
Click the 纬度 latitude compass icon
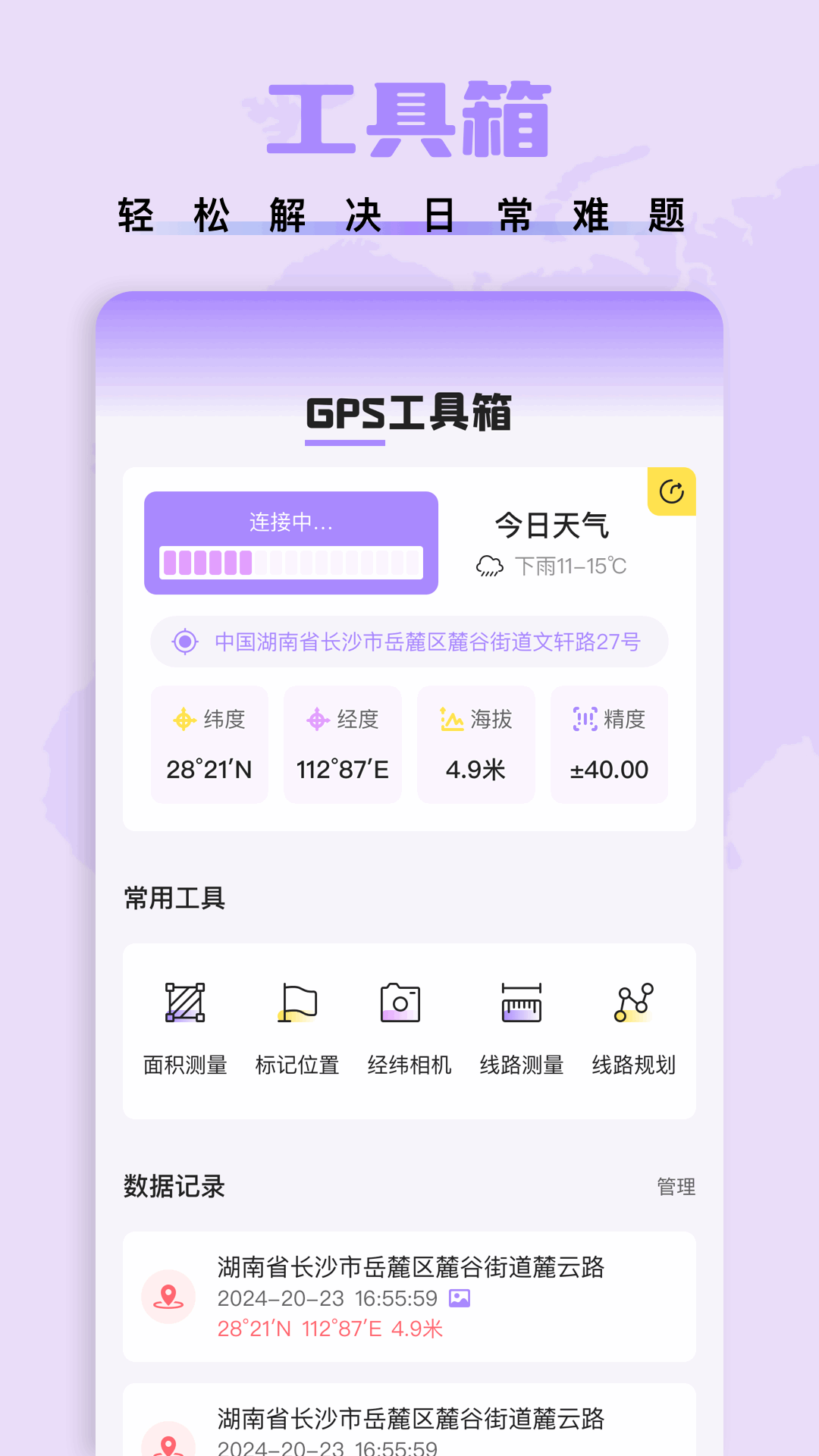tap(182, 719)
